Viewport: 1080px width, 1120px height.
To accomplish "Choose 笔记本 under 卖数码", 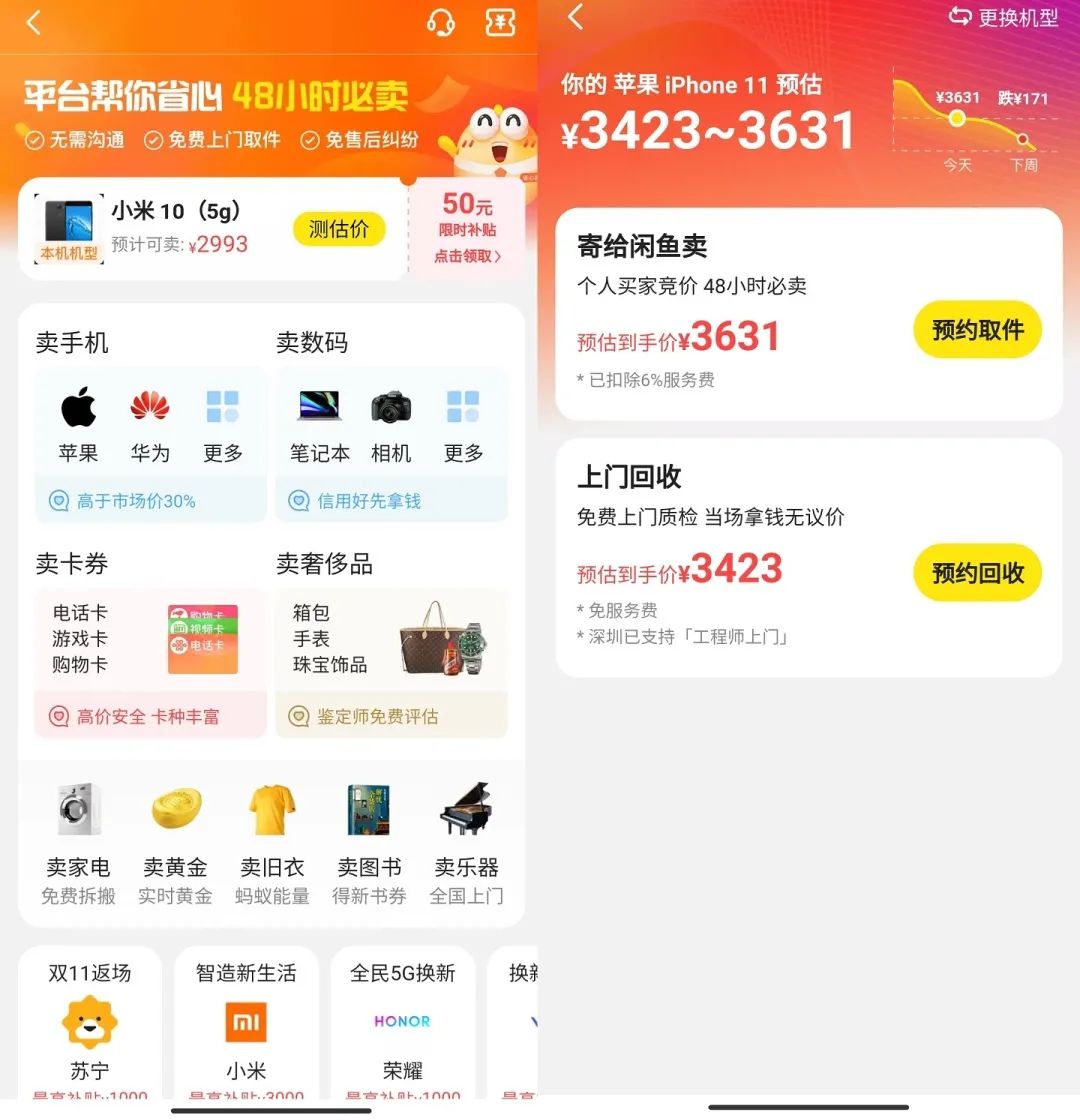I will [319, 425].
